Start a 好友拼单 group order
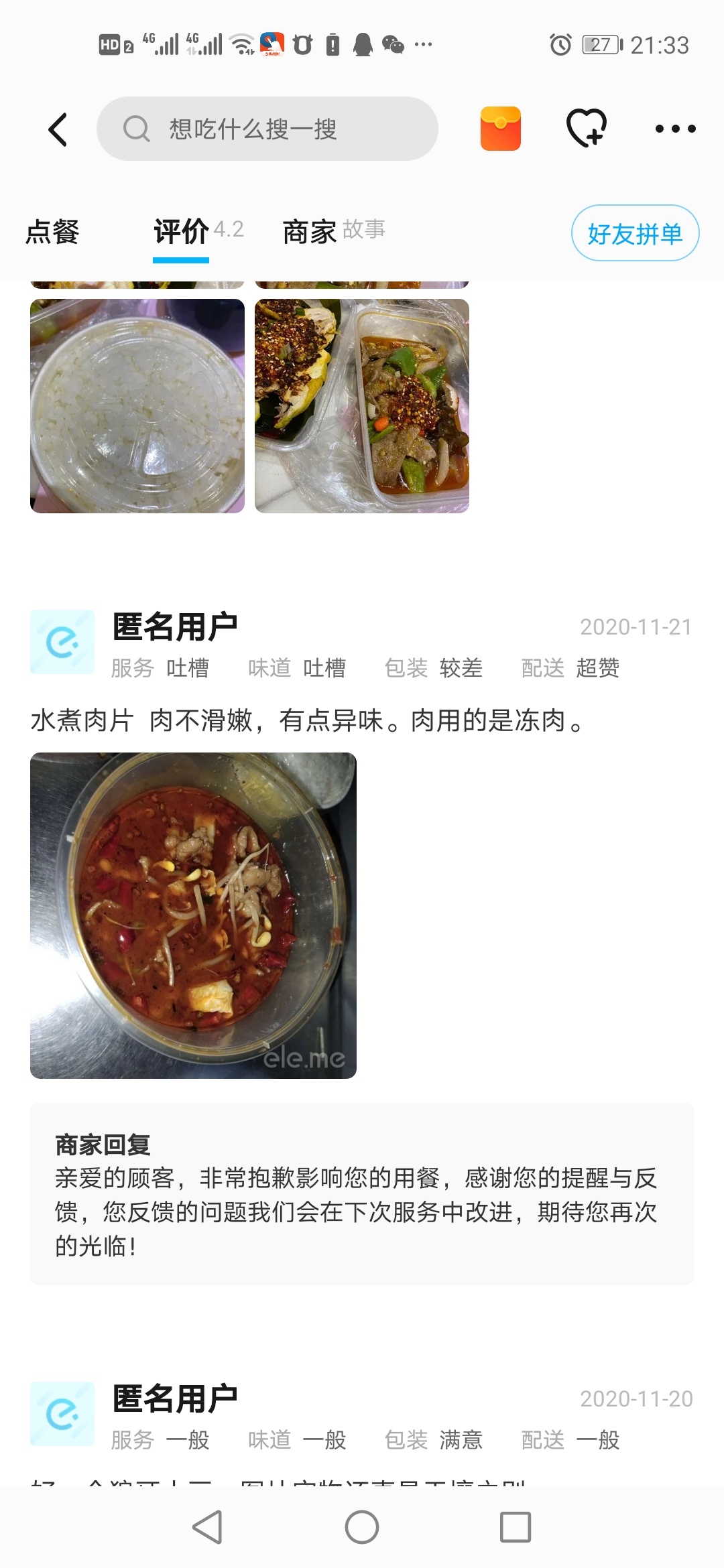The height and width of the screenshot is (1568, 724). pyautogui.click(x=634, y=233)
